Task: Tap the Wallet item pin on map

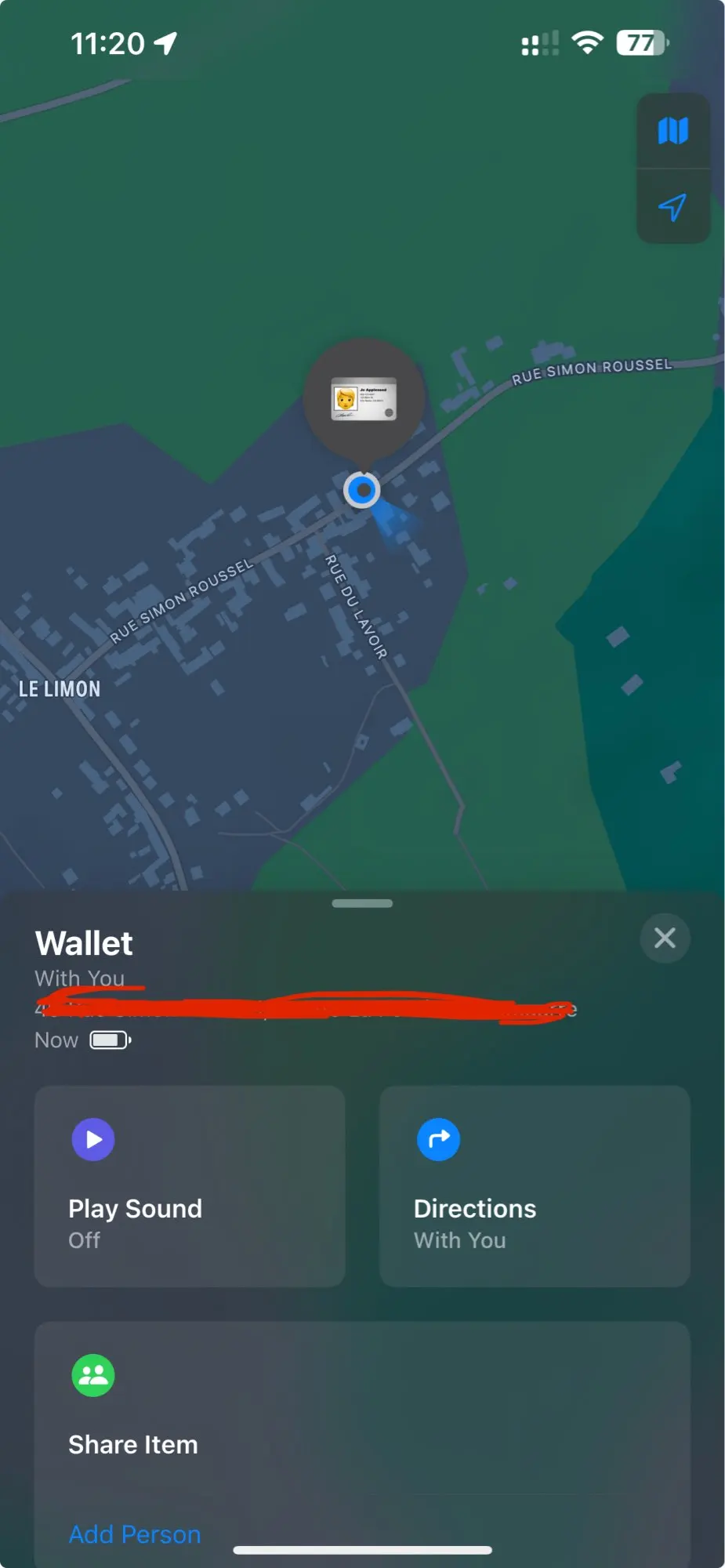Action: coord(364,400)
